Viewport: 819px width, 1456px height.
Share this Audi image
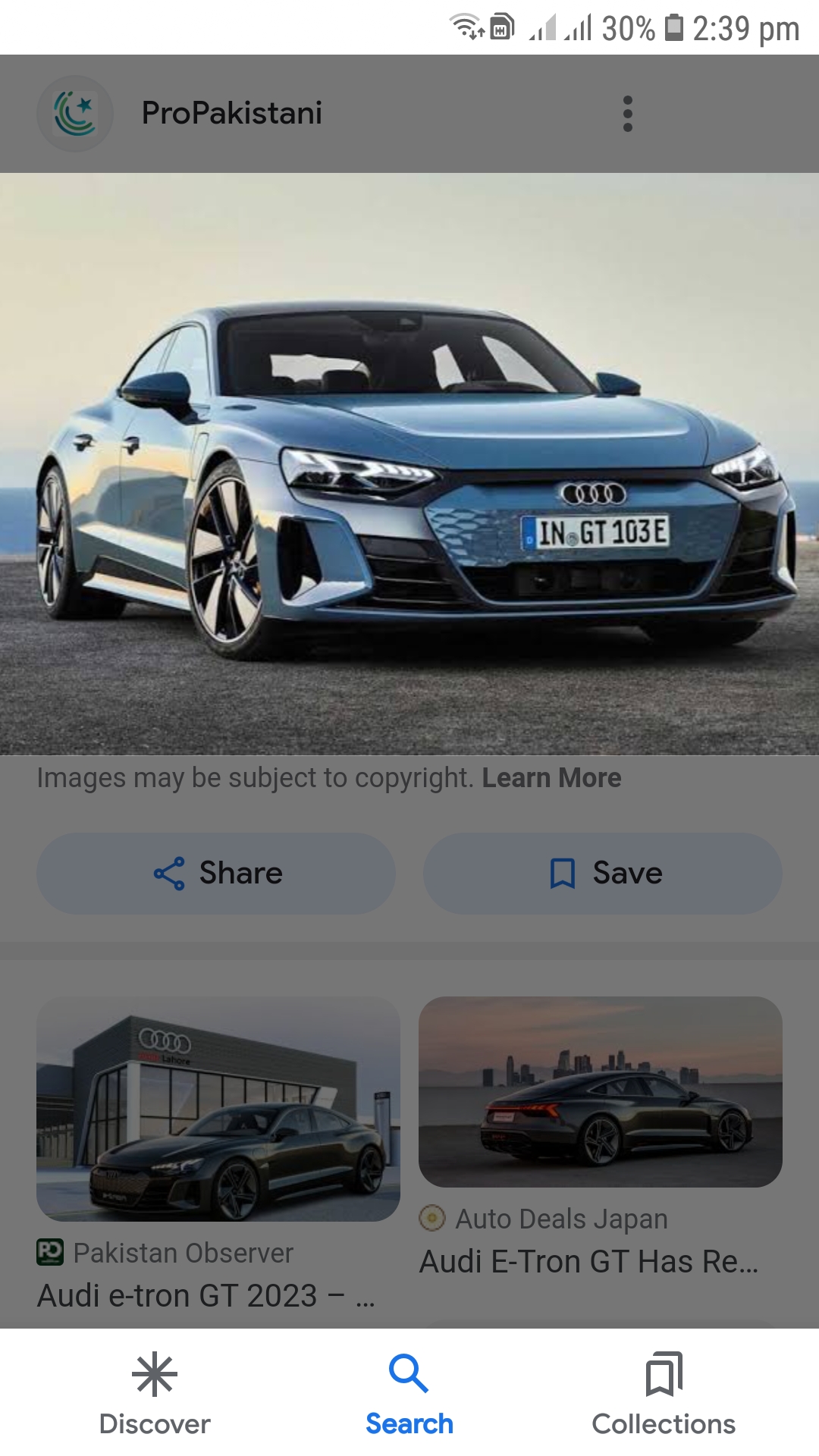pyautogui.click(x=216, y=874)
